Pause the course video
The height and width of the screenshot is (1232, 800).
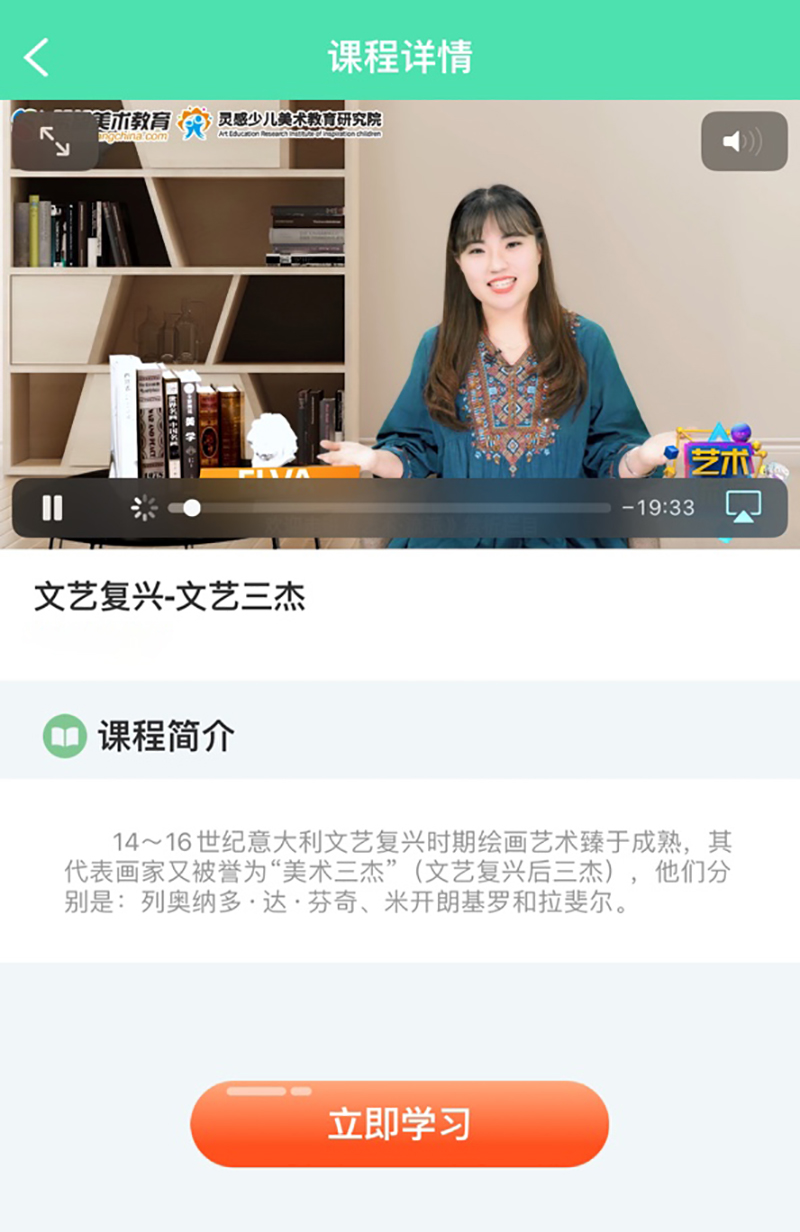(53, 508)
